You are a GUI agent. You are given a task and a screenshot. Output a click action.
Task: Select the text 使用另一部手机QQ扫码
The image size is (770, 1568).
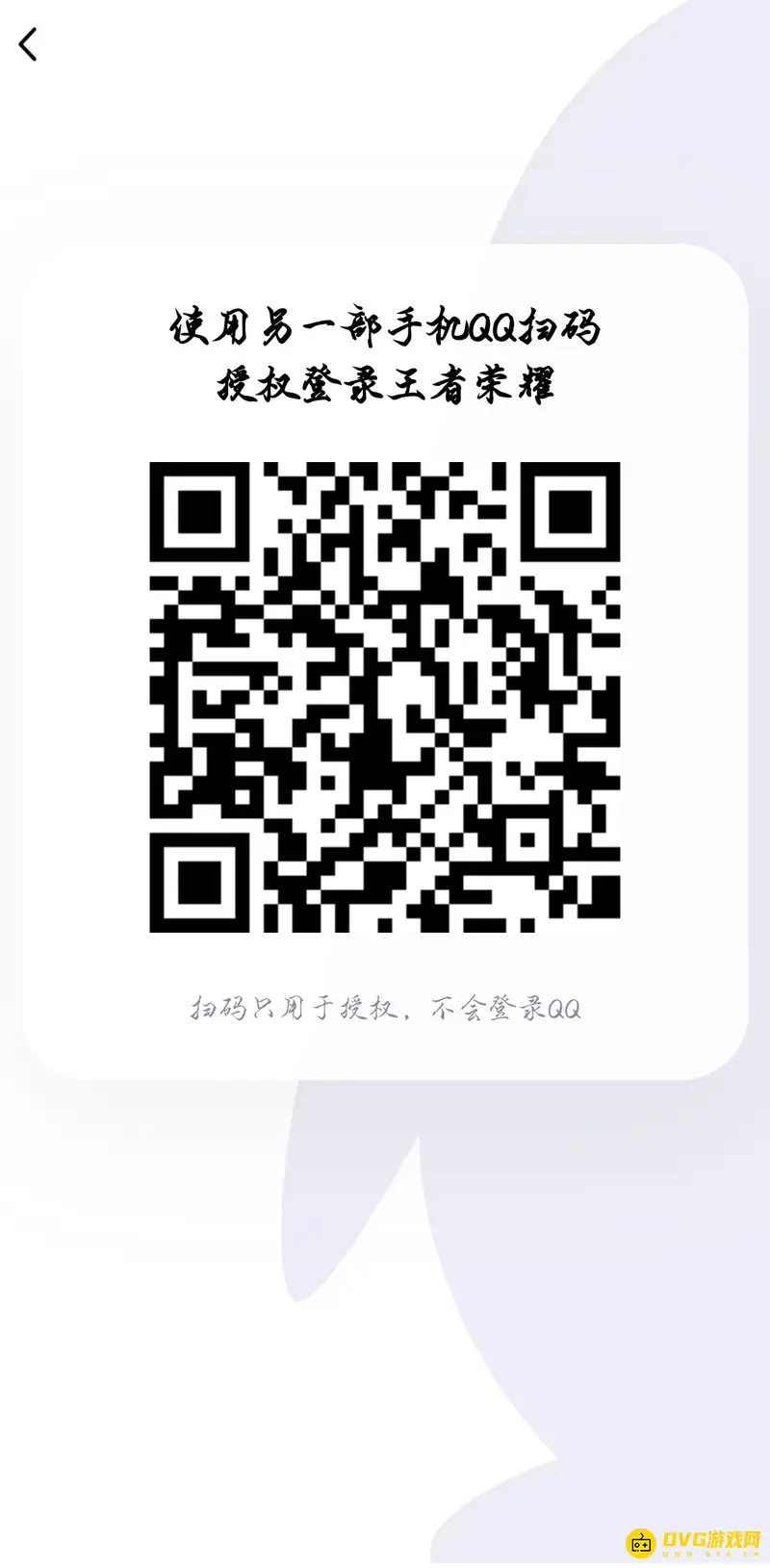click(385, 327)
